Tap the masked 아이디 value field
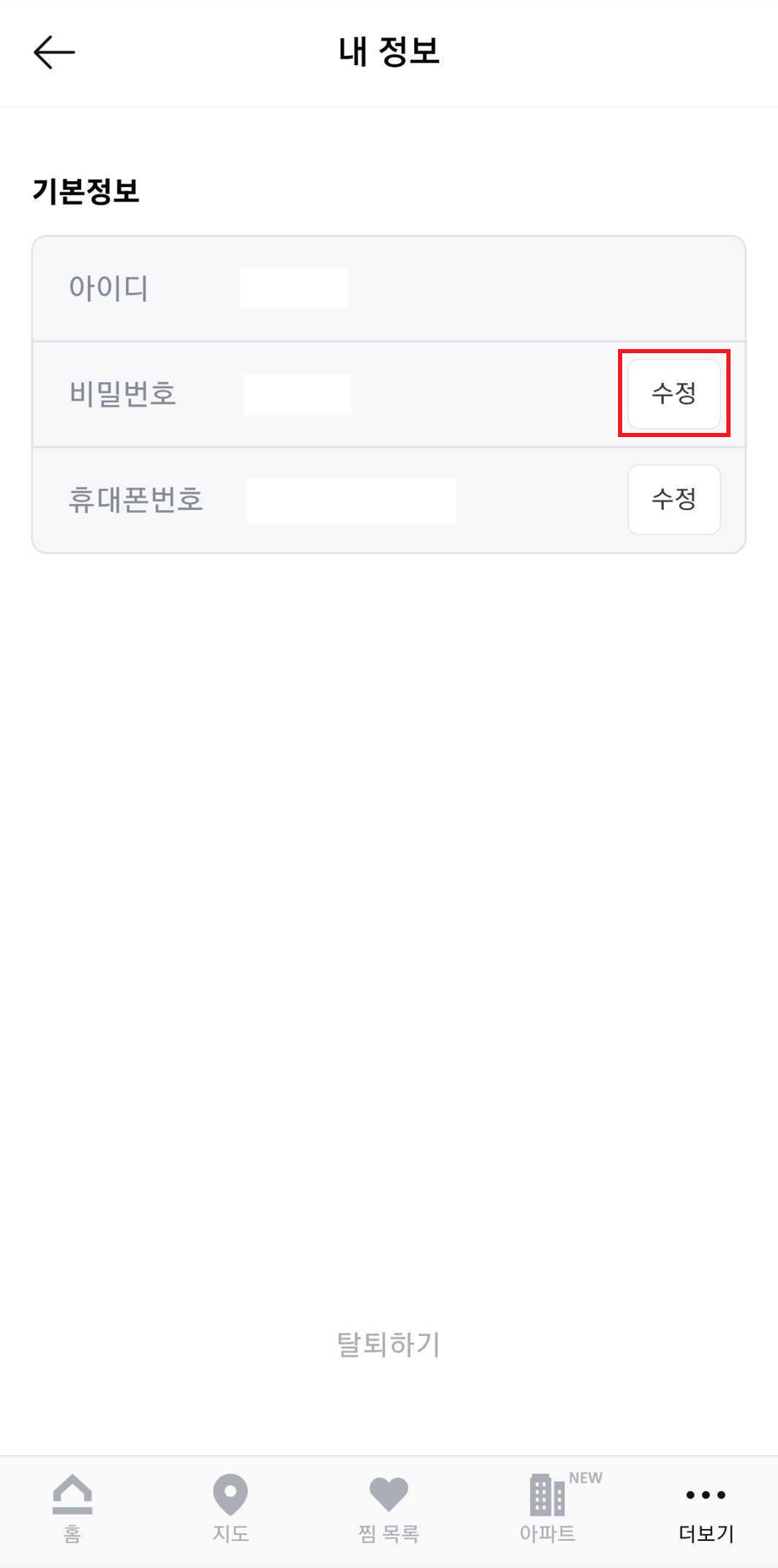Image resolution: width=778 pixels, height=1568 pixels. pos(293,288)
